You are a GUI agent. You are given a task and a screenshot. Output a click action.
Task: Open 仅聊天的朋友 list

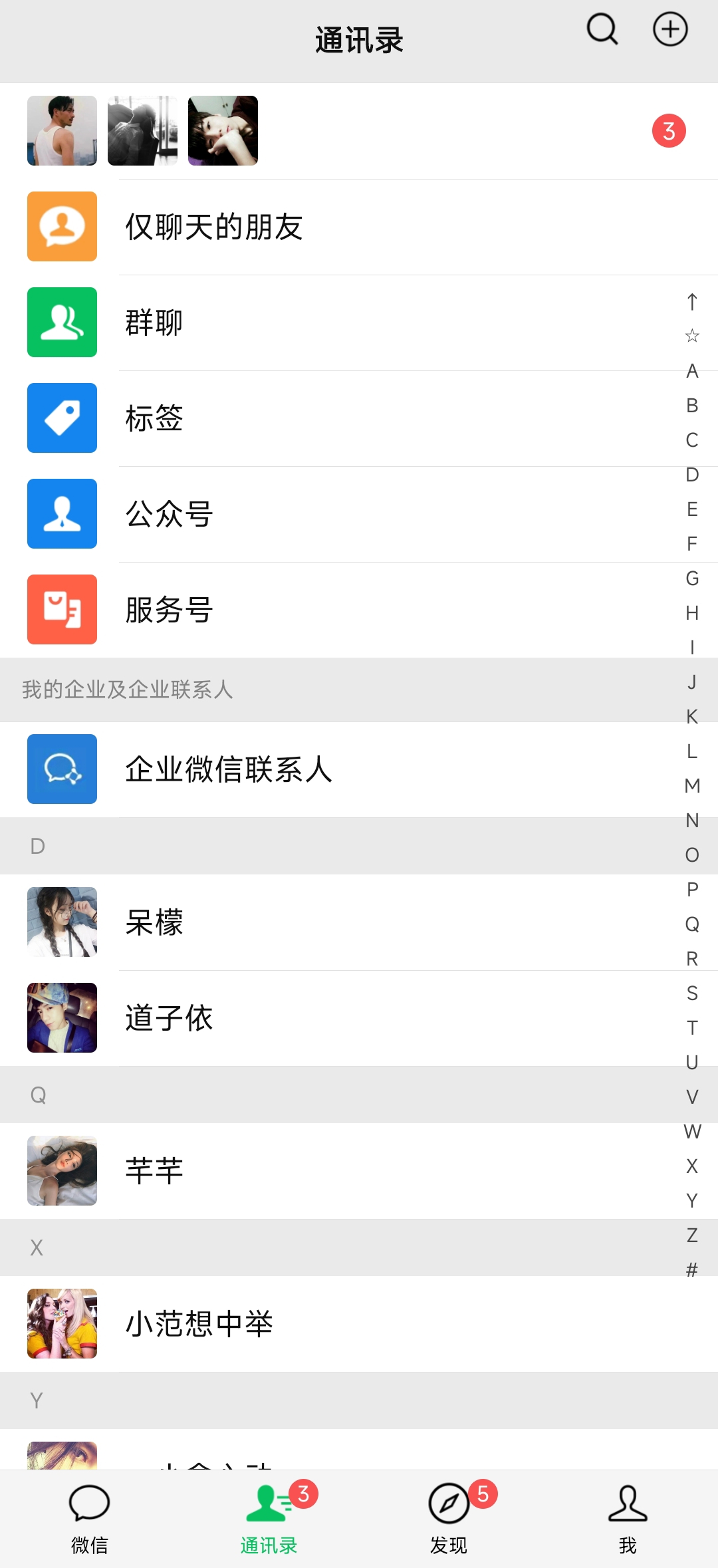coord(359,227)
